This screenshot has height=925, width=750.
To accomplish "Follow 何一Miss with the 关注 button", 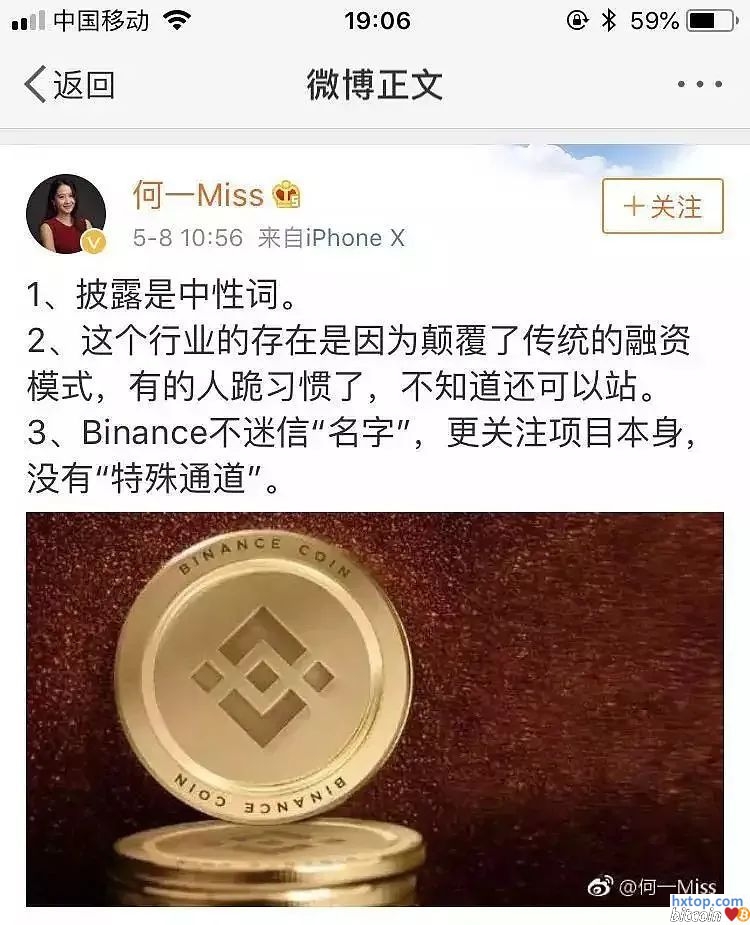I will [x=662, y=207].
